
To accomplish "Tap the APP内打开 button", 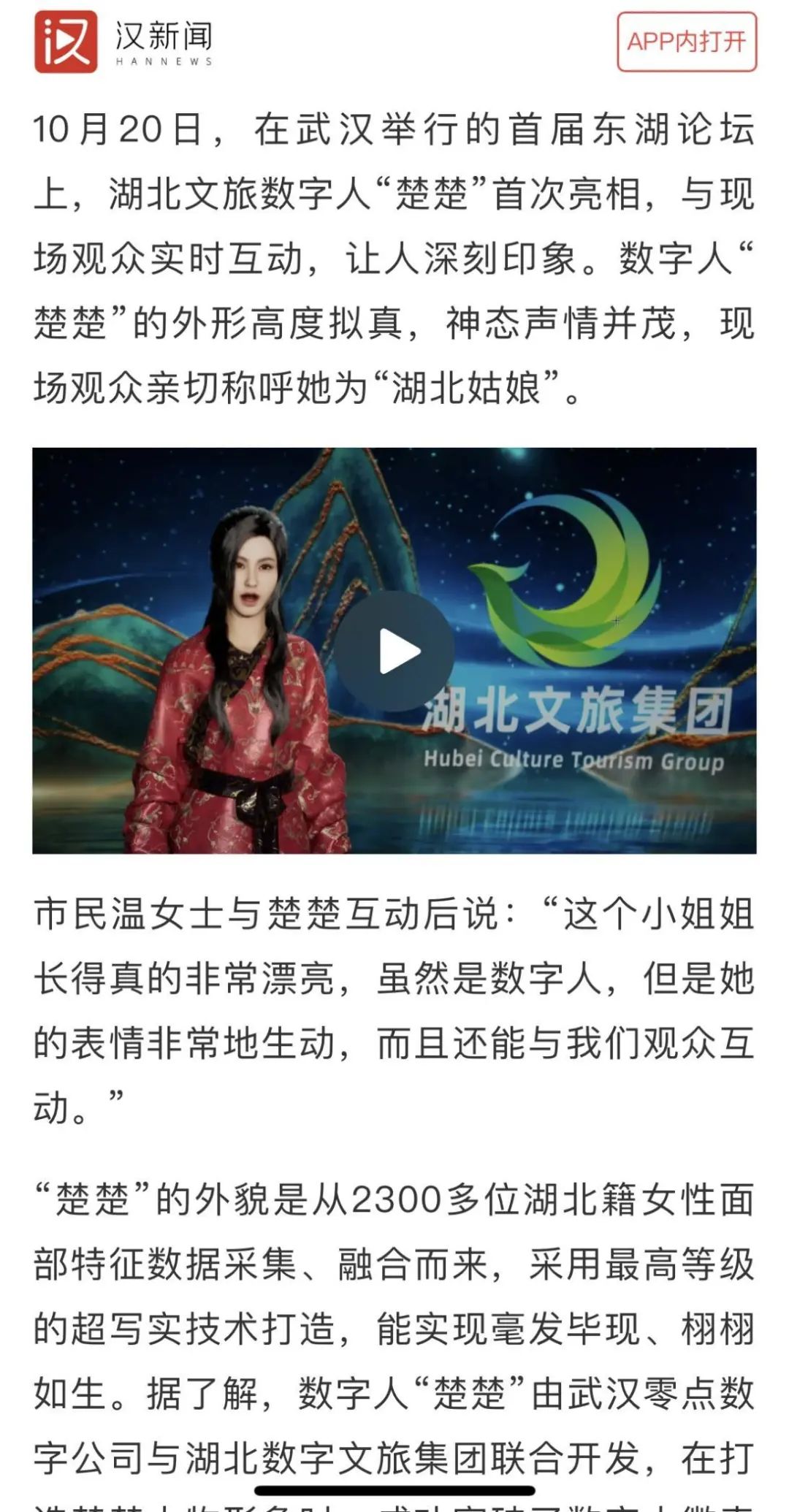I will [686, 42].
